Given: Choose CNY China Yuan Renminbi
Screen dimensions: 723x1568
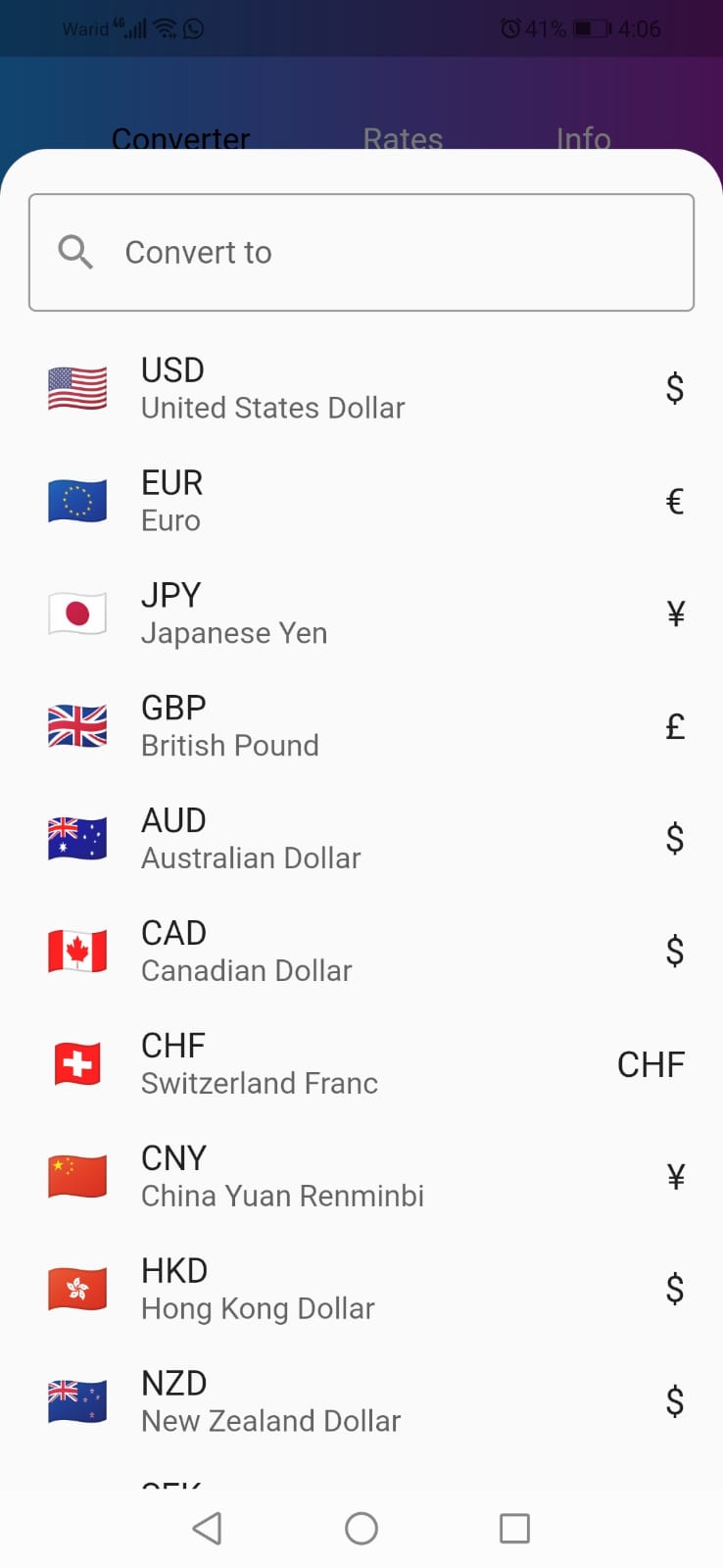Looking at the screenshot, I should coord(361,1176).
